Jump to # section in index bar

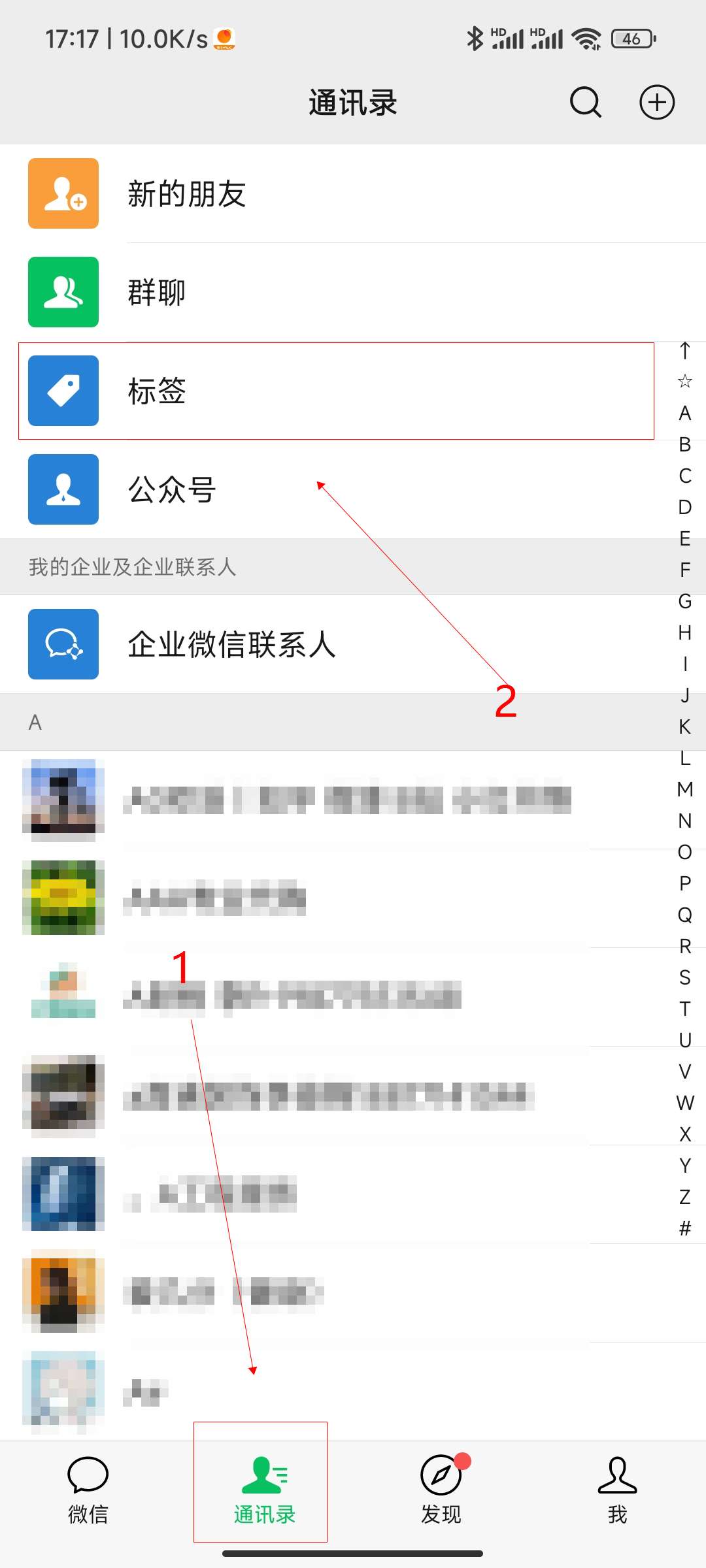pos(684,1228)
